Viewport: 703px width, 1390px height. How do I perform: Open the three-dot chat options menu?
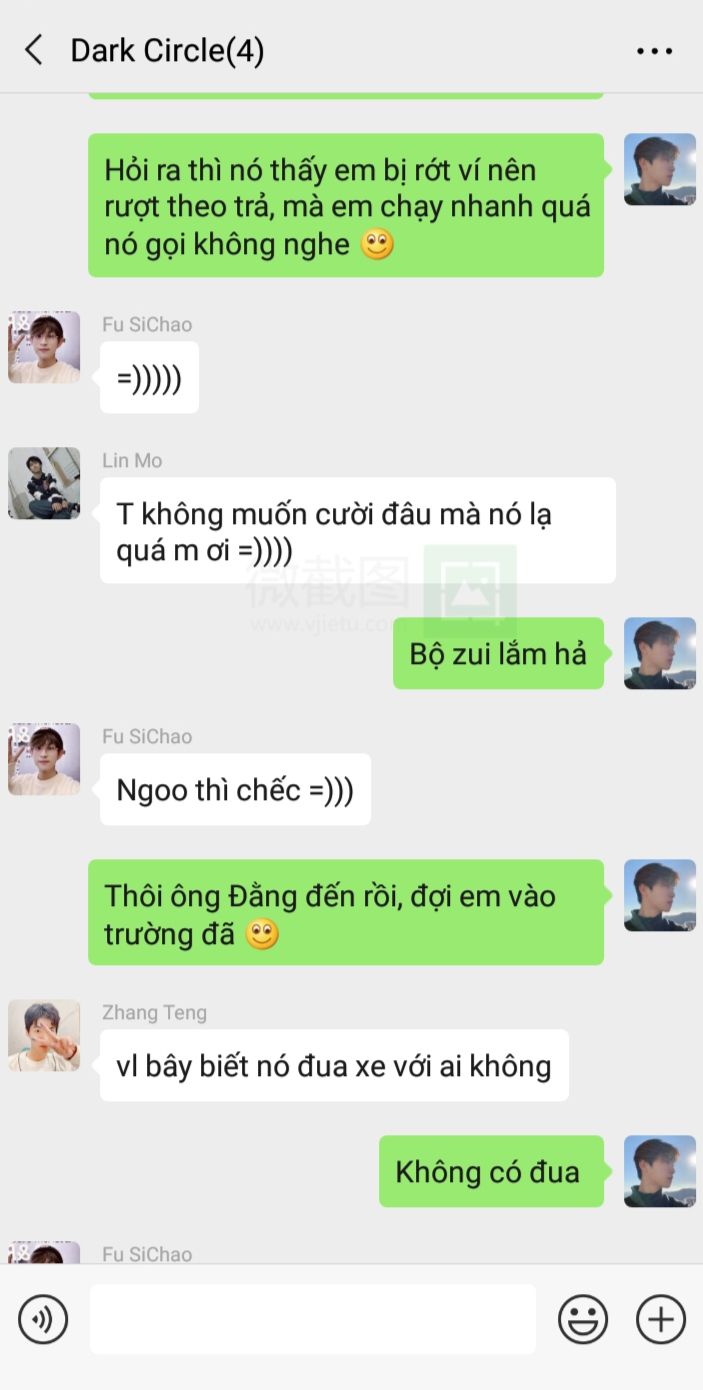(x=654, y=51)
